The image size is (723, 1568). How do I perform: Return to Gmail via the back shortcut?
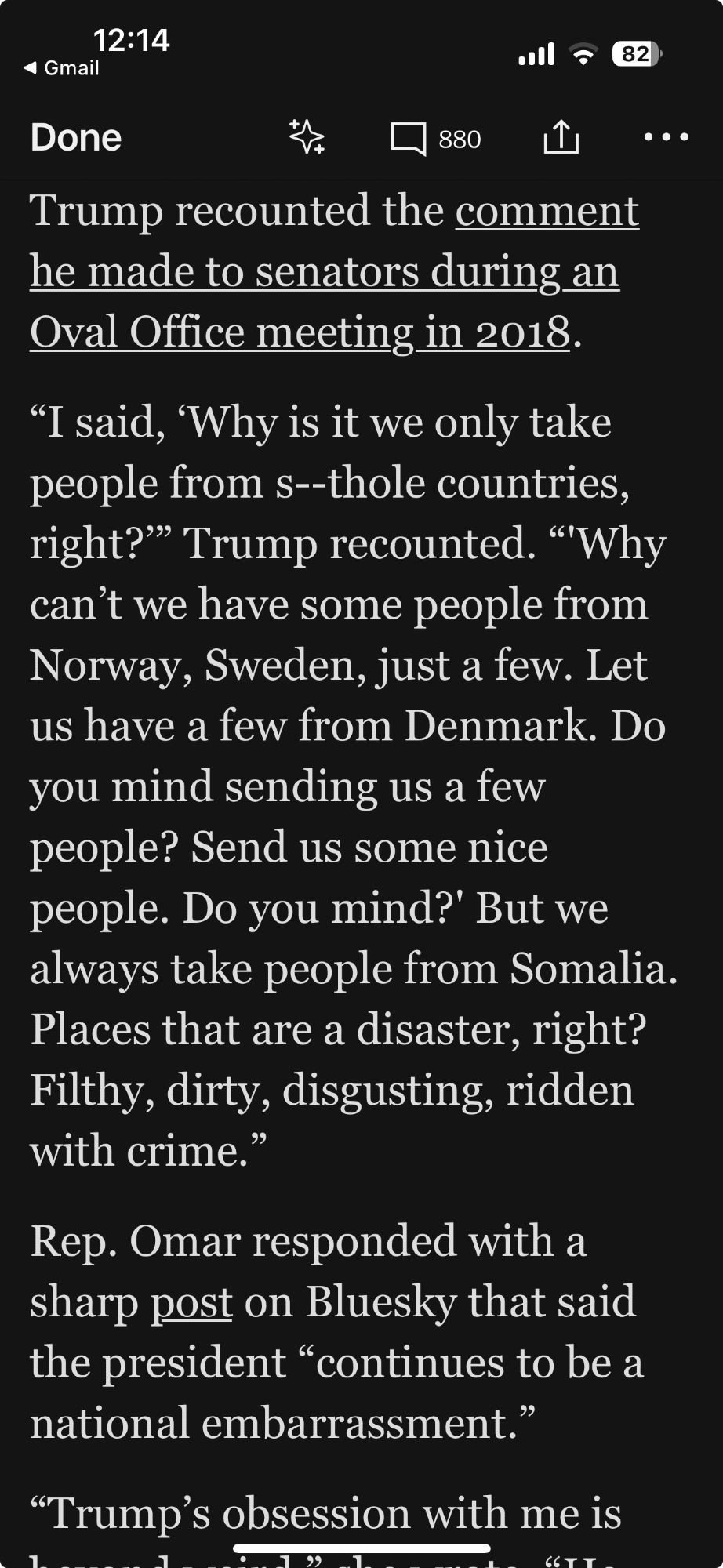click(62, 68)
